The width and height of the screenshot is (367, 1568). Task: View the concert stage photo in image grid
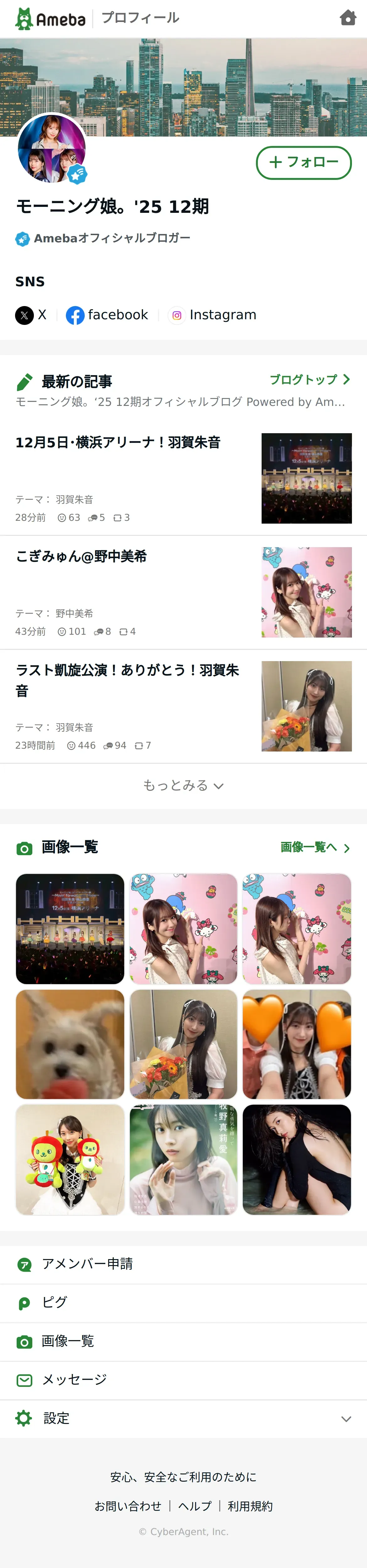coord(70,928)
